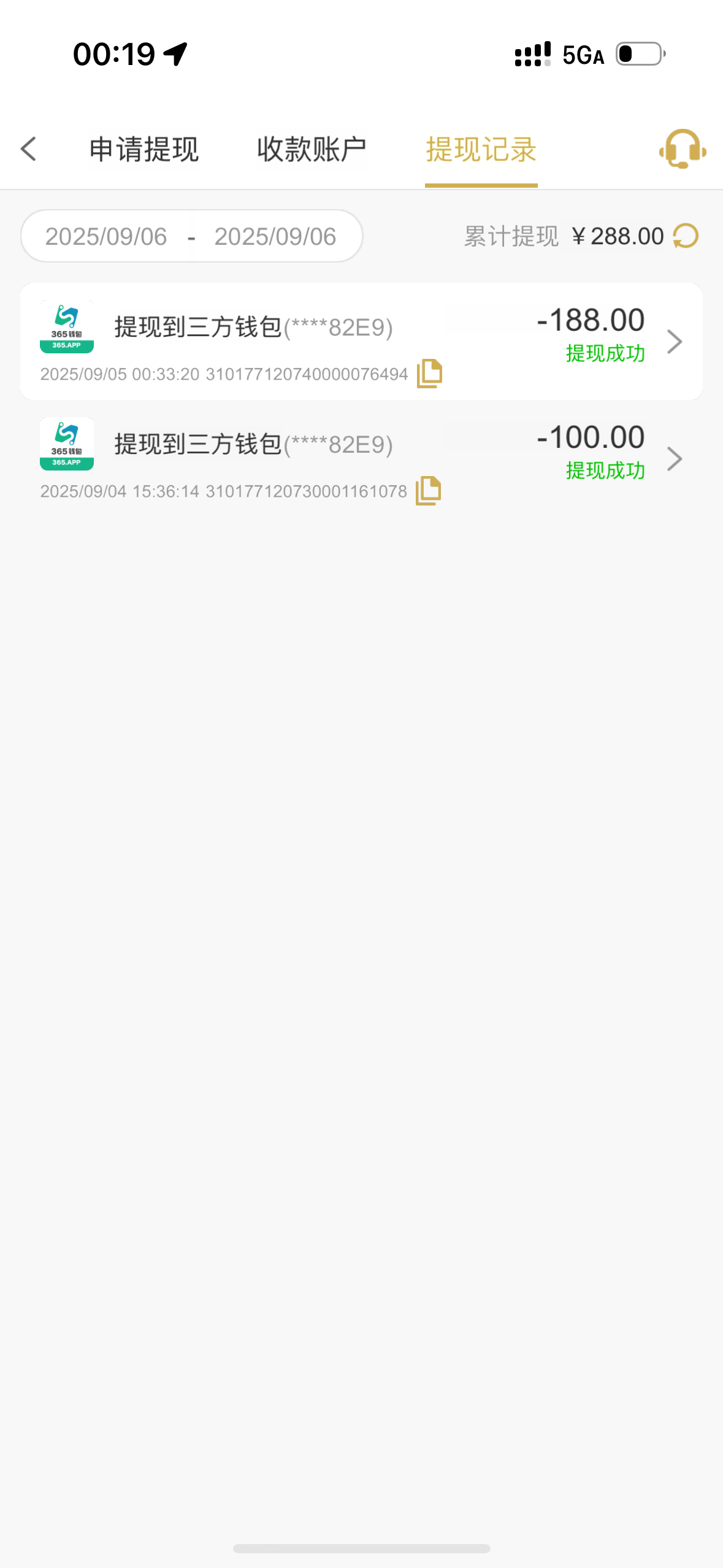Go back using the top-left arrow

29,149
